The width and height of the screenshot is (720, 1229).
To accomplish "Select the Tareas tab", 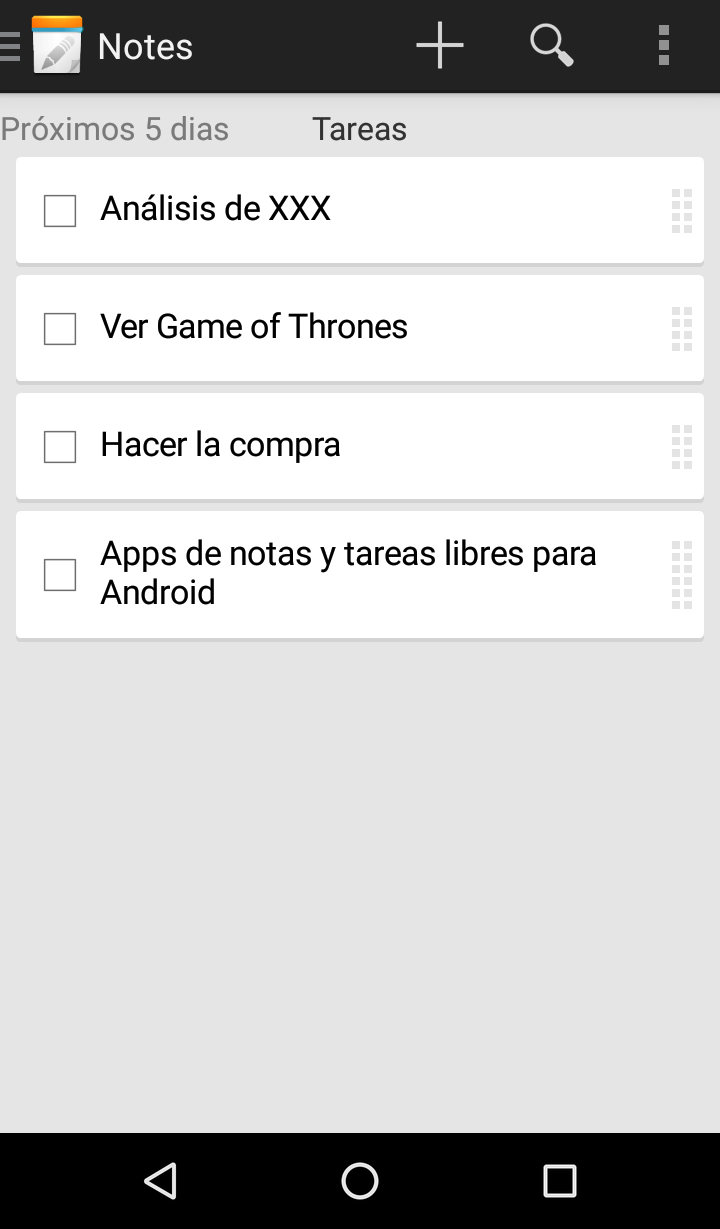I will [x=359, y=129].
